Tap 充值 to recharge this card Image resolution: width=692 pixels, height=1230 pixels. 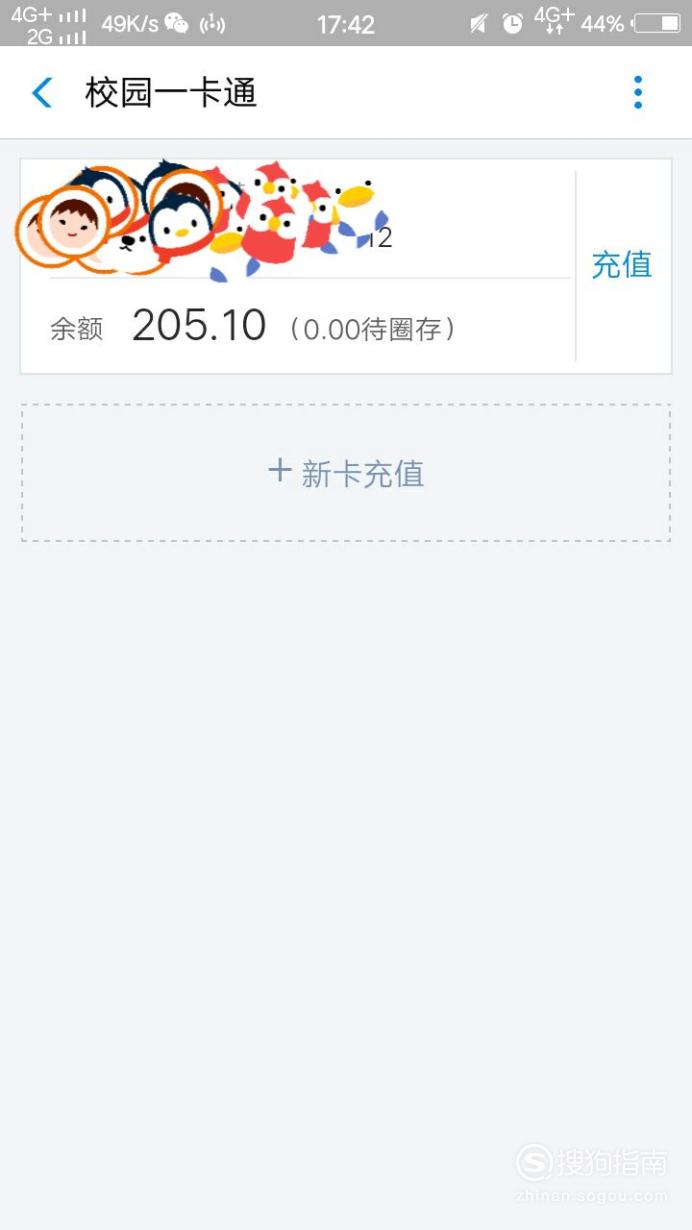pos(622,265)
